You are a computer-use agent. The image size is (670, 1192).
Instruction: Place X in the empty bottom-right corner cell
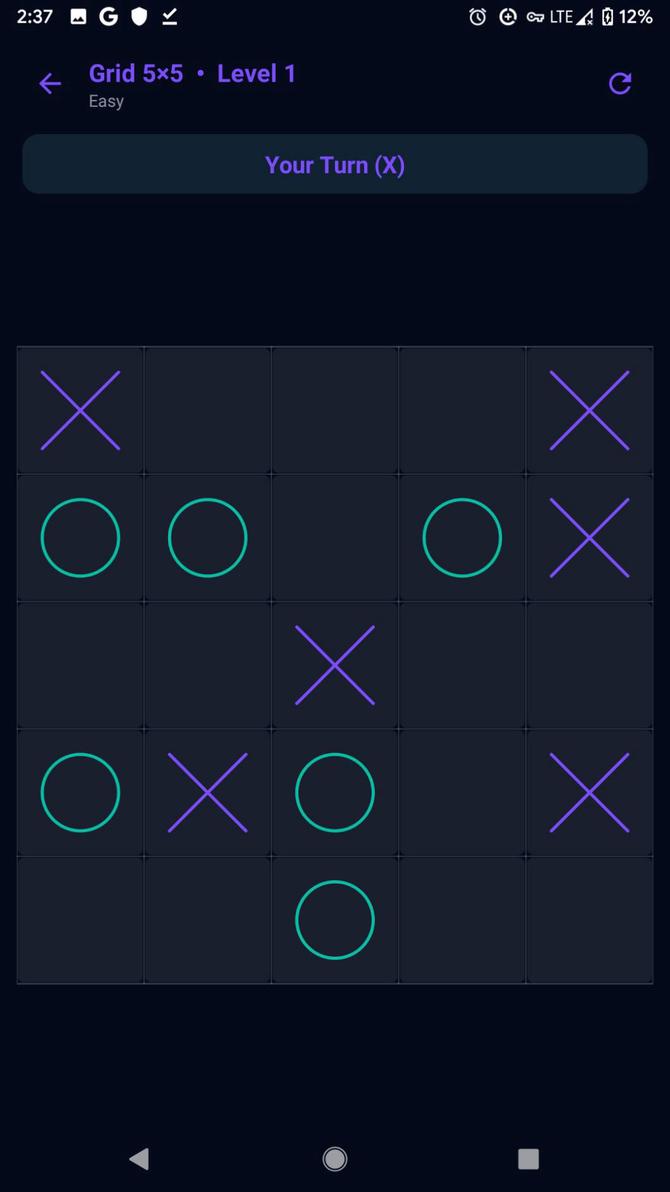click(590, 920)
